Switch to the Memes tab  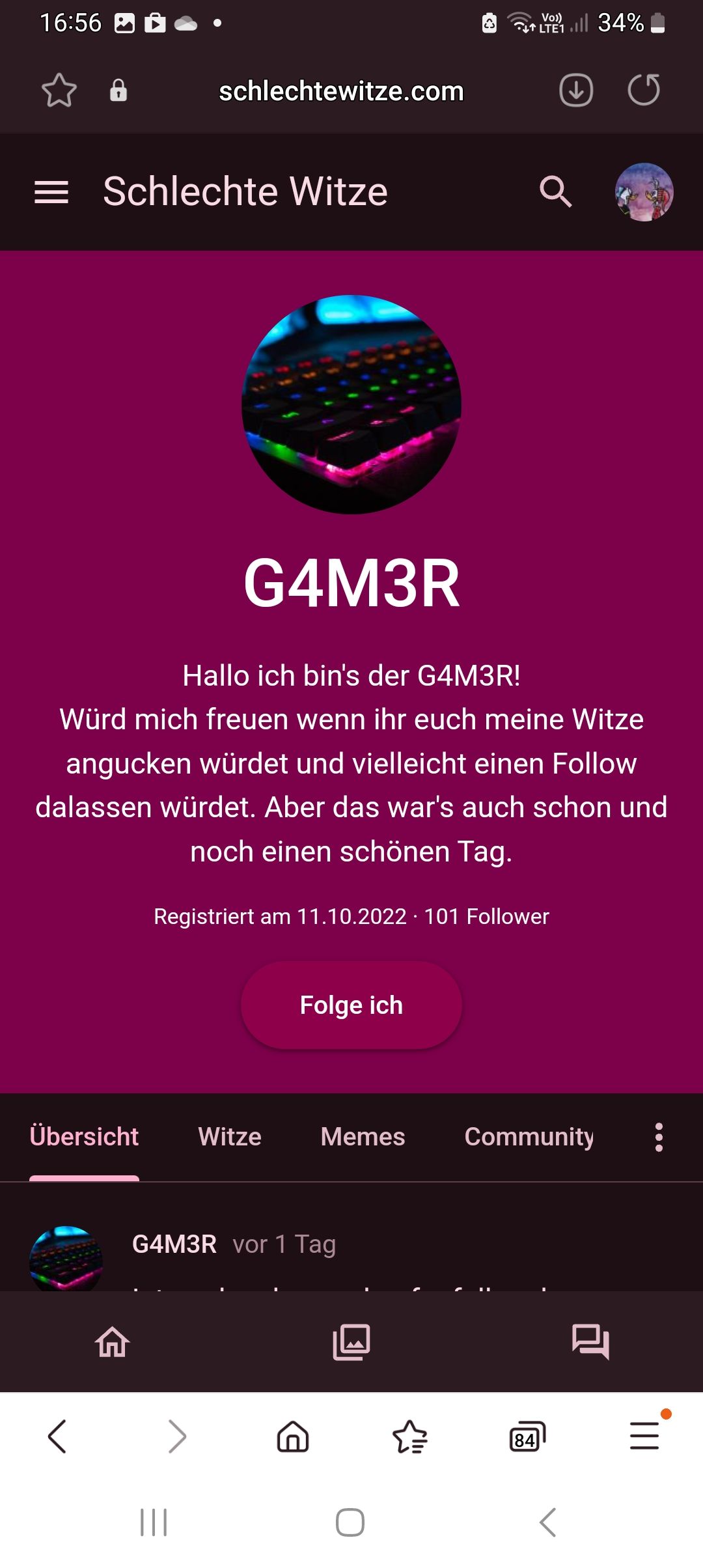363,1137
